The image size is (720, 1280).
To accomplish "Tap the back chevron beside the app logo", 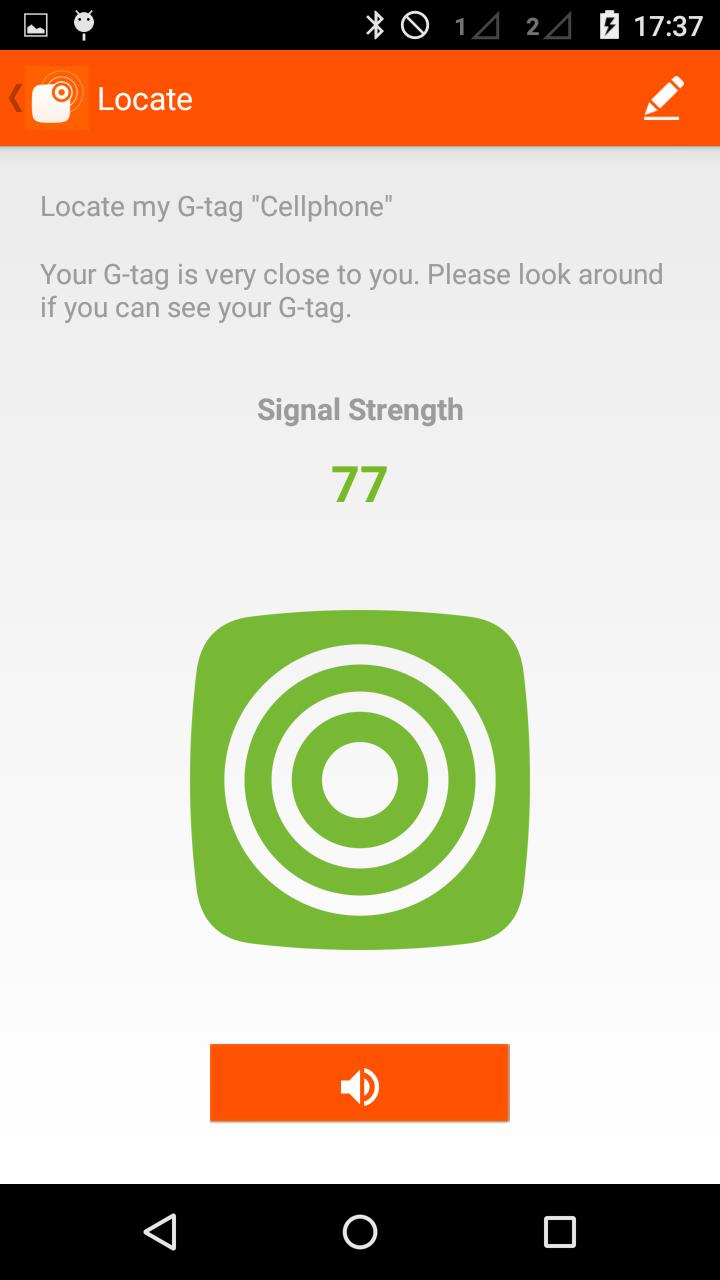I will click(14, 97).
